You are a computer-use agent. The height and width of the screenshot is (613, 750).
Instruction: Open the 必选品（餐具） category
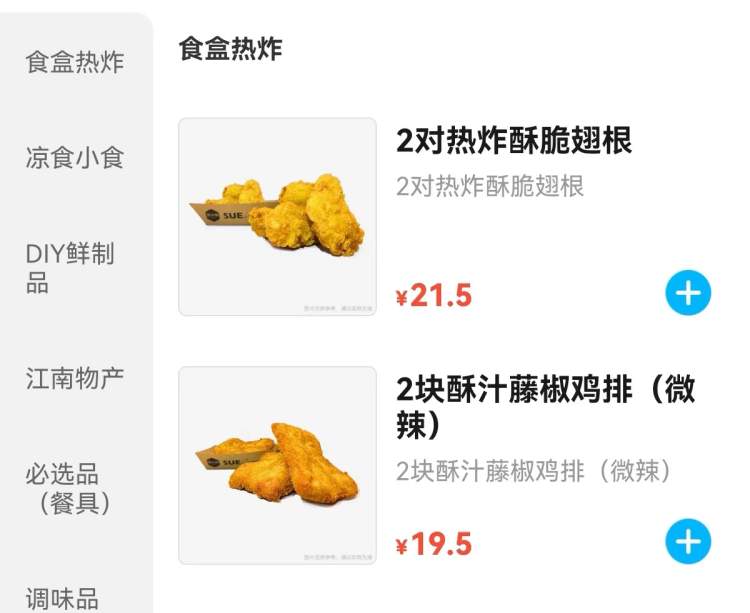pos(70,489)
